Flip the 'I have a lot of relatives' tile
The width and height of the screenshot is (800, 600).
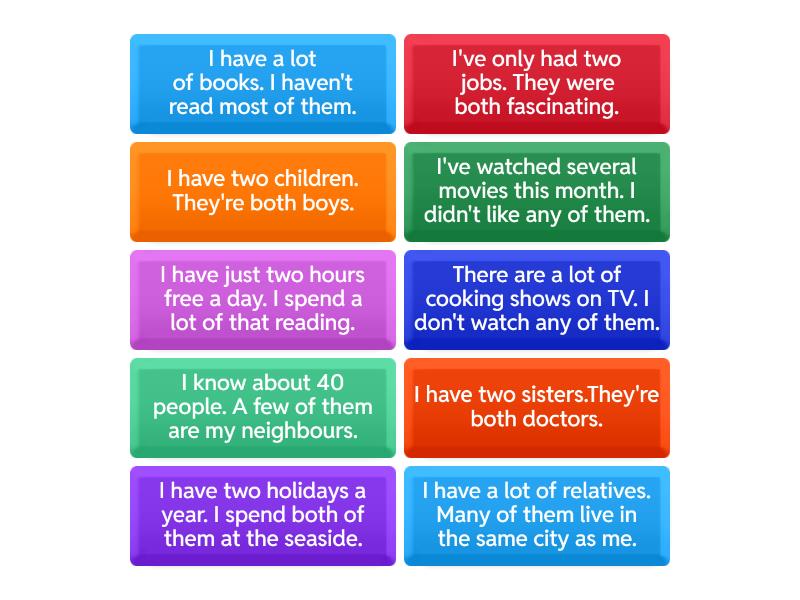coord(537,515)
